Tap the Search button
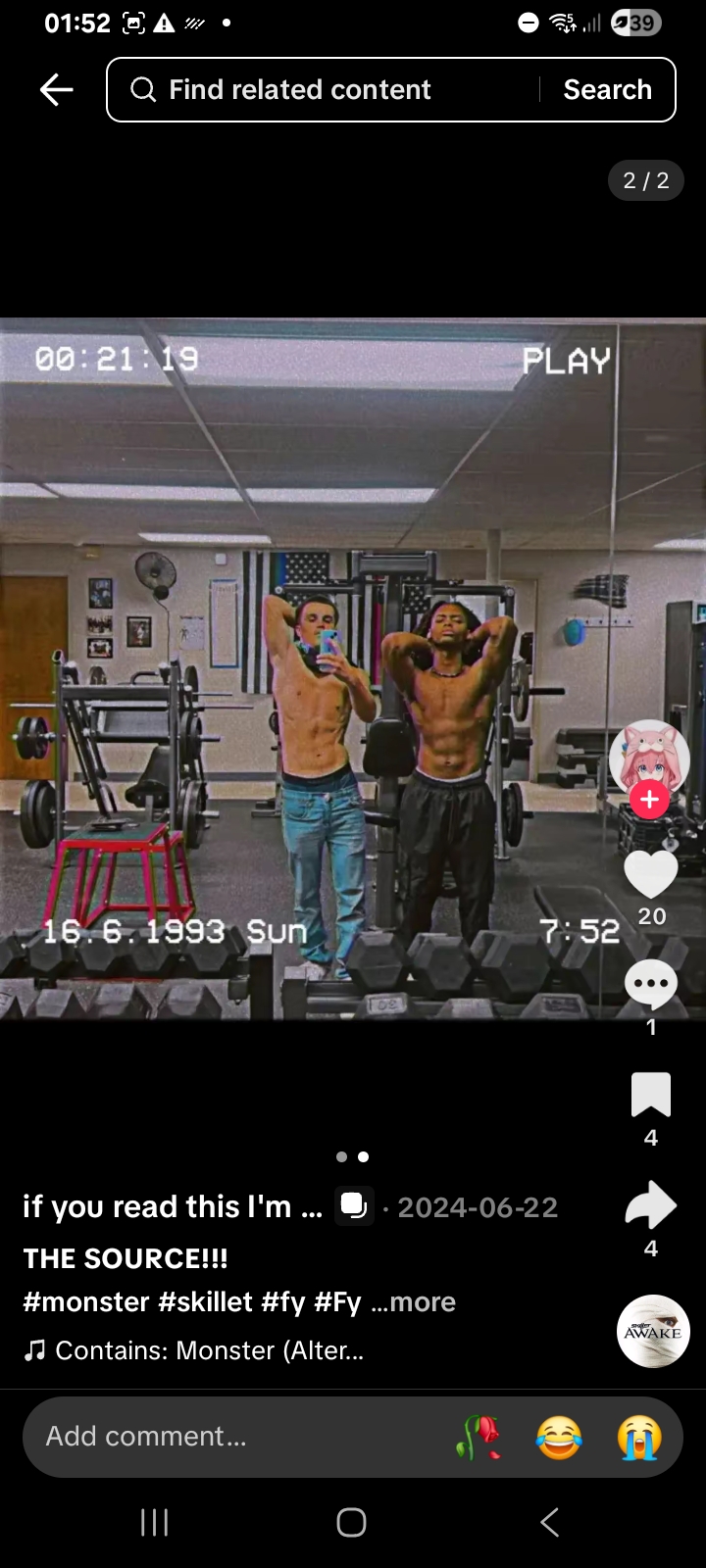 coord(607,90)
